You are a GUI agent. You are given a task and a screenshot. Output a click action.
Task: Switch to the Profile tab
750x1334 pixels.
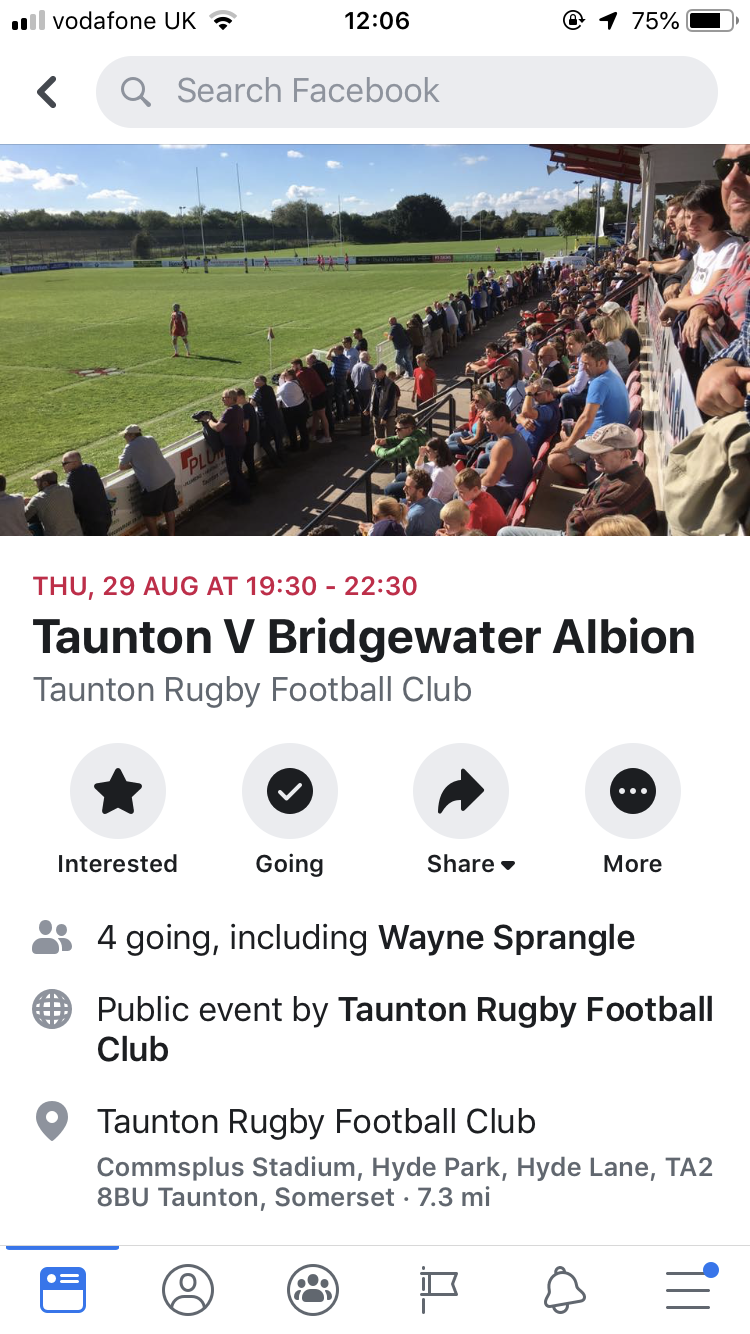pyautogui.click(x=188, y=1290)
